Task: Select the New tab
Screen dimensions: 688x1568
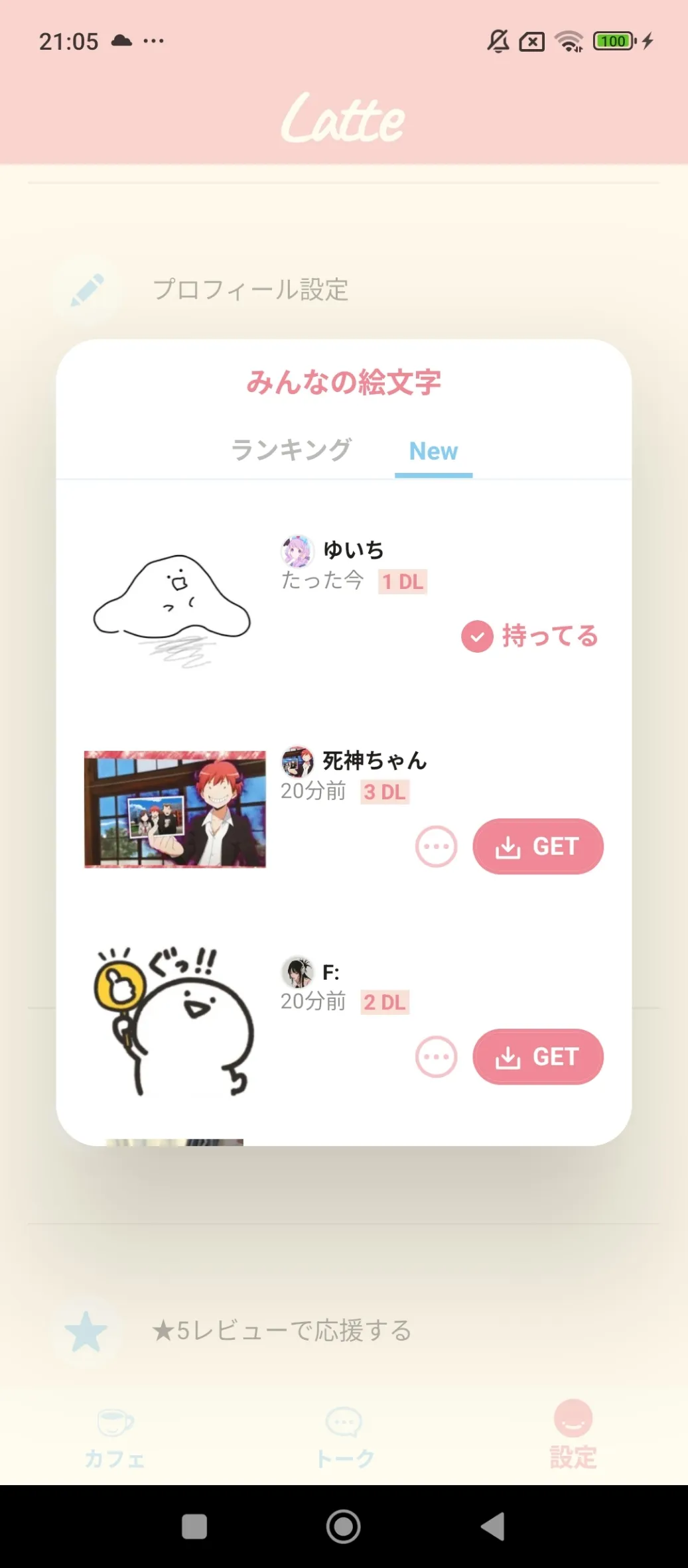Action: pos(433,452)
